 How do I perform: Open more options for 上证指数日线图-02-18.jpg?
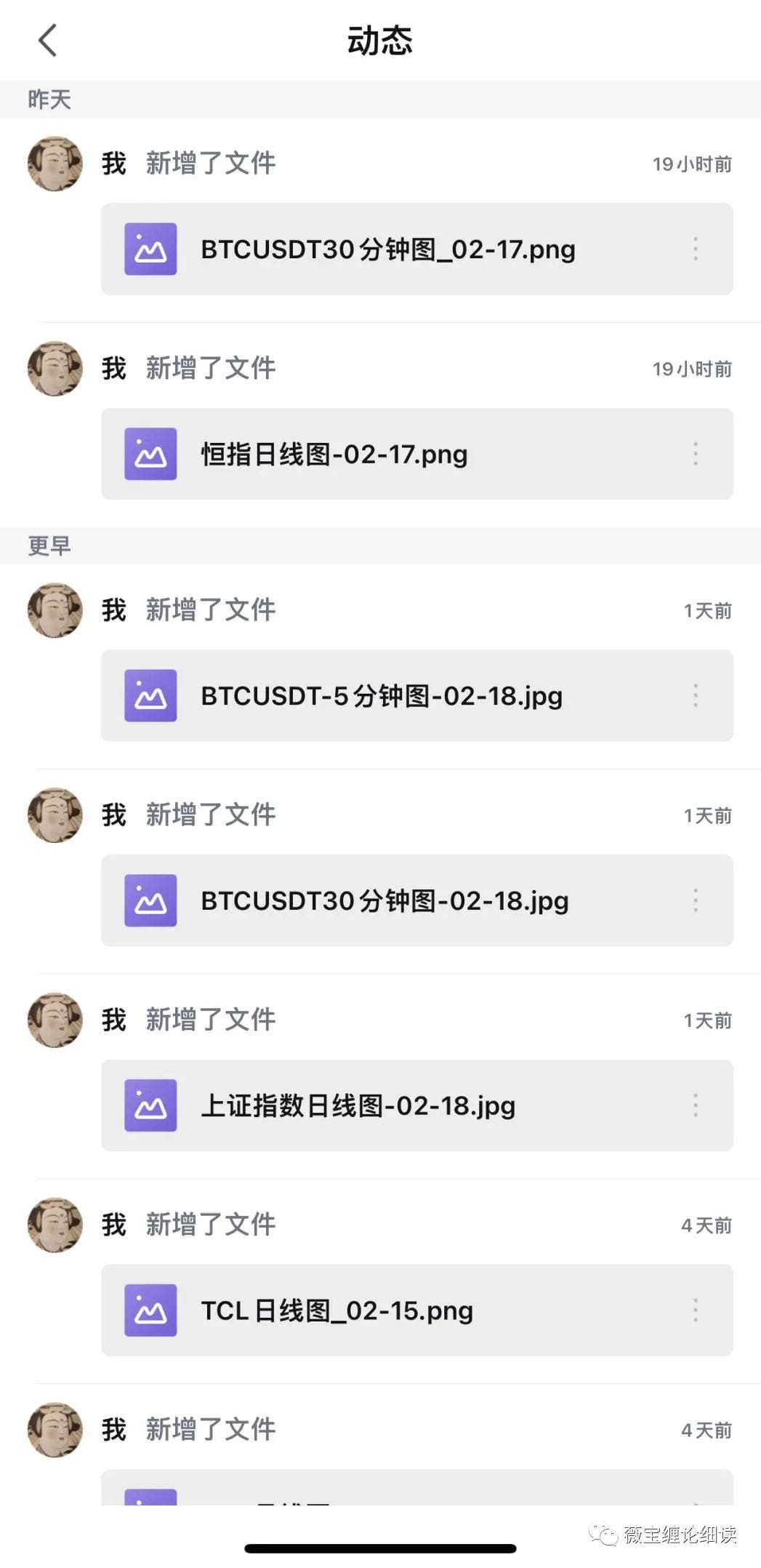tap(696, 1105)
